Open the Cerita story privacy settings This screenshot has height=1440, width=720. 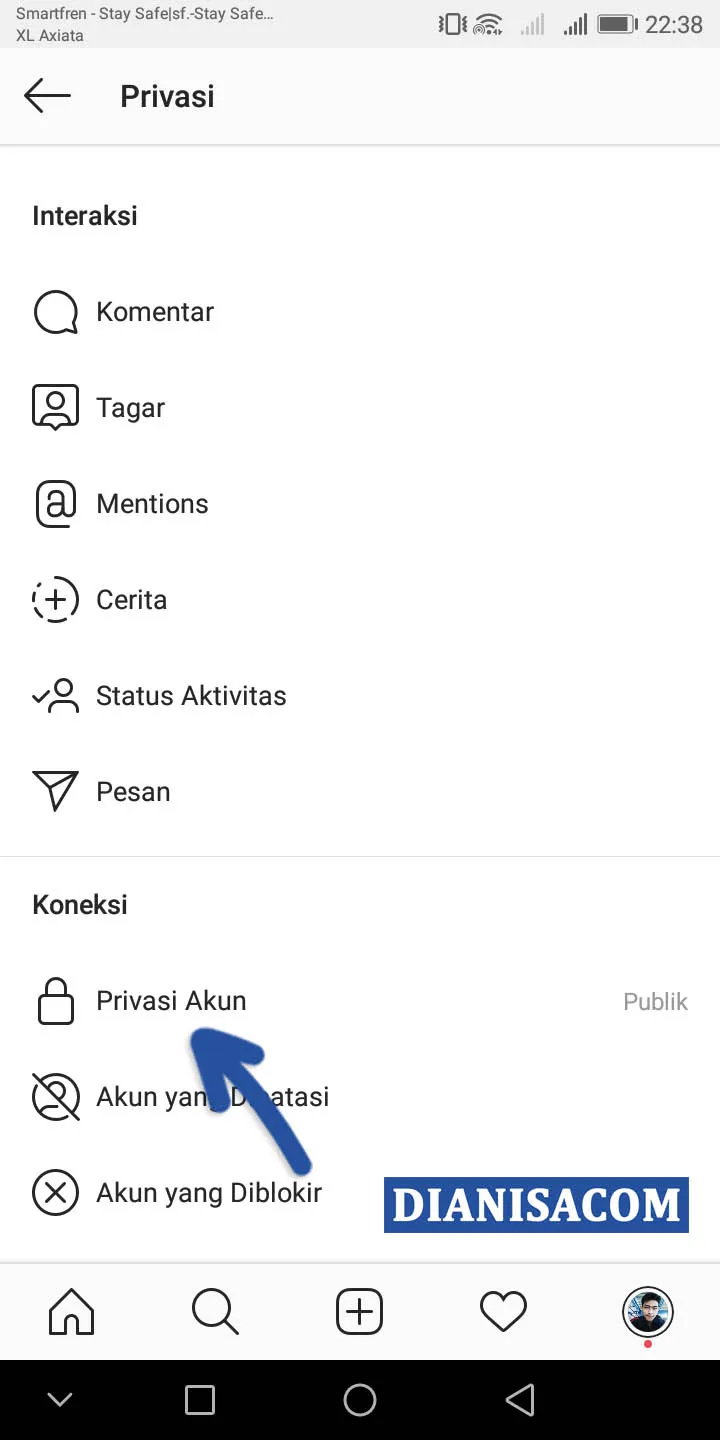tap(131, 599)
